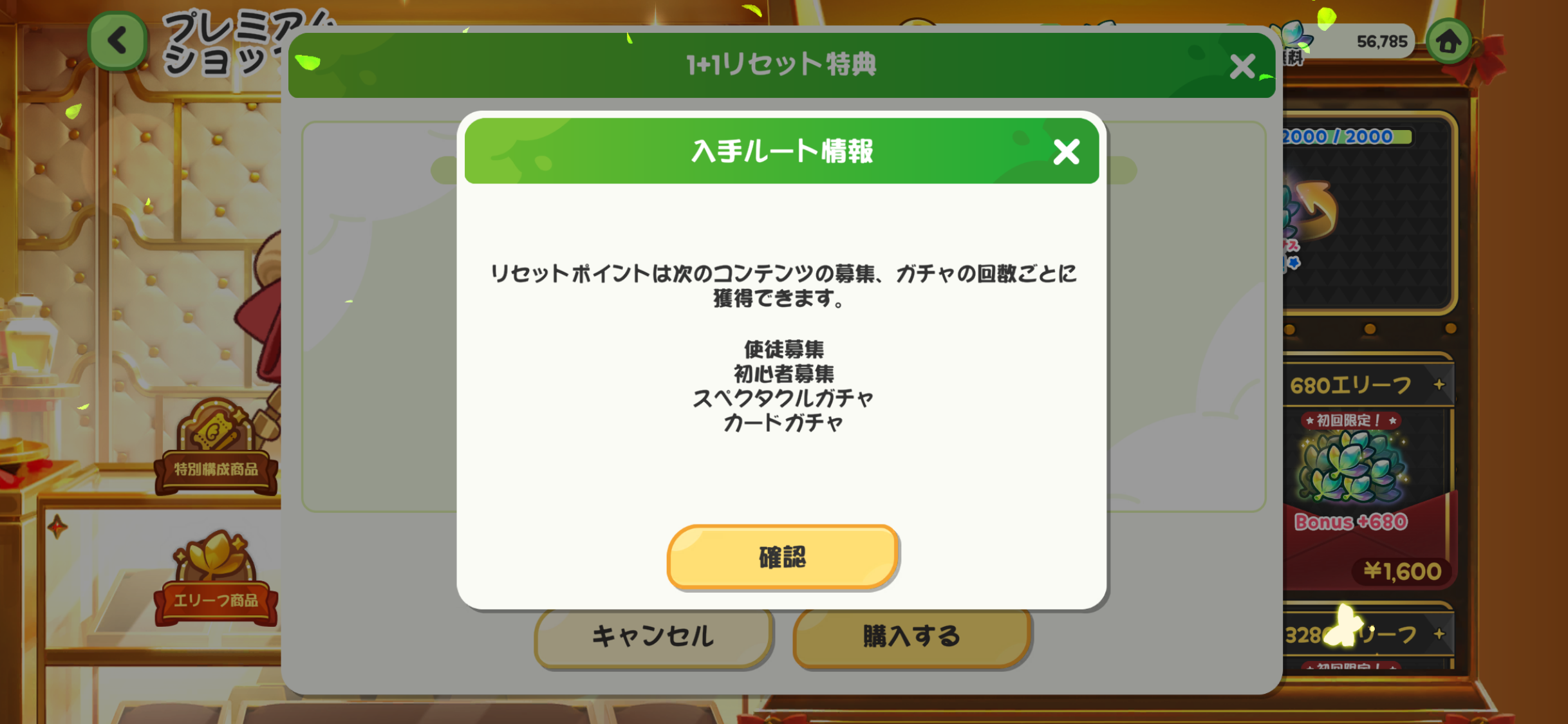Screen dimensions: 1568x724
Task: Close the 1+1リセット特典 window
Action: click(x=1242, y=66)
